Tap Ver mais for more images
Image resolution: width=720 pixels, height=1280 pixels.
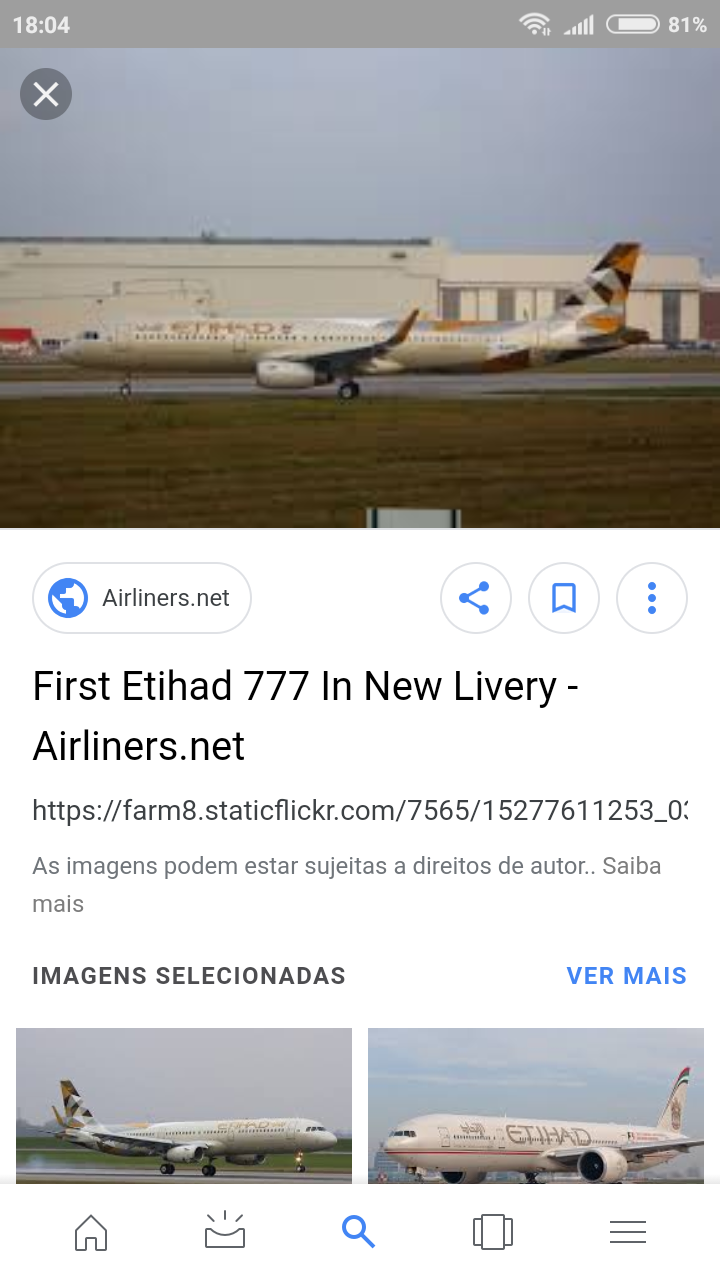(x=626, y=976)
